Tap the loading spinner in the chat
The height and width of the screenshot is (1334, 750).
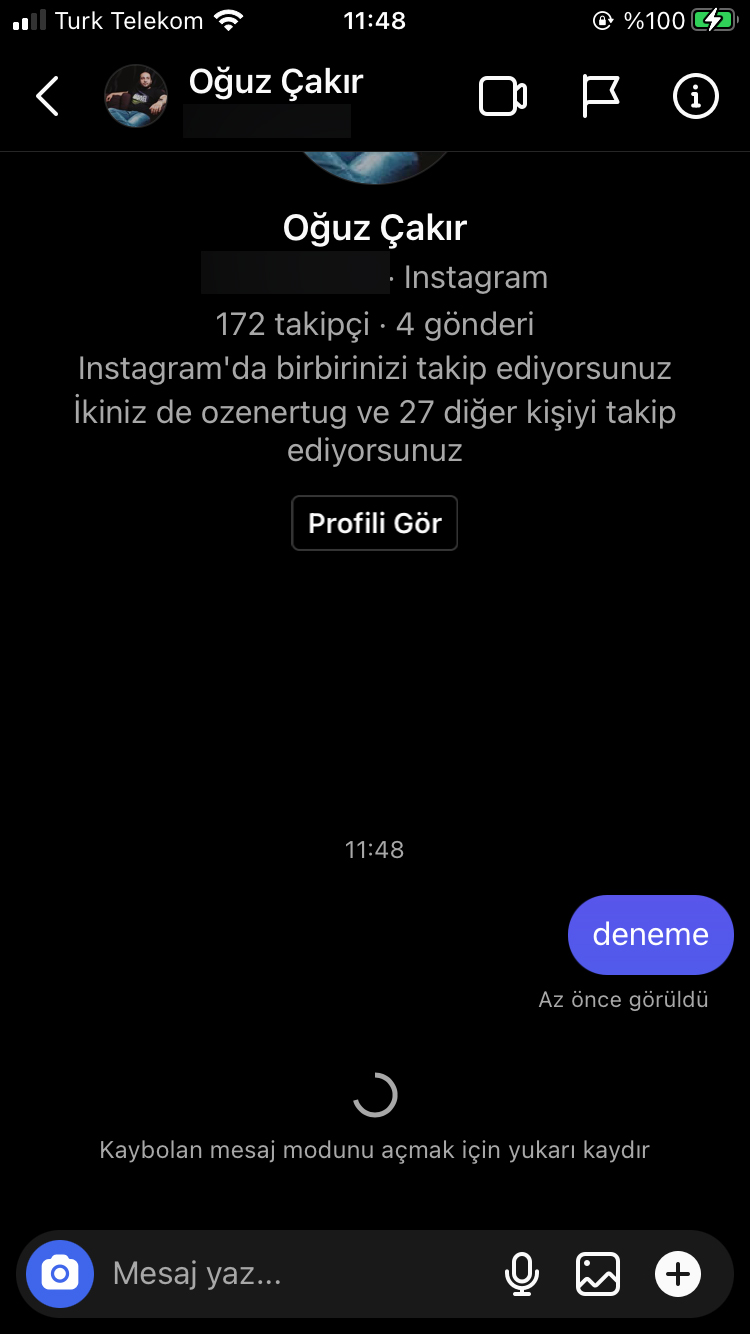374,1096
